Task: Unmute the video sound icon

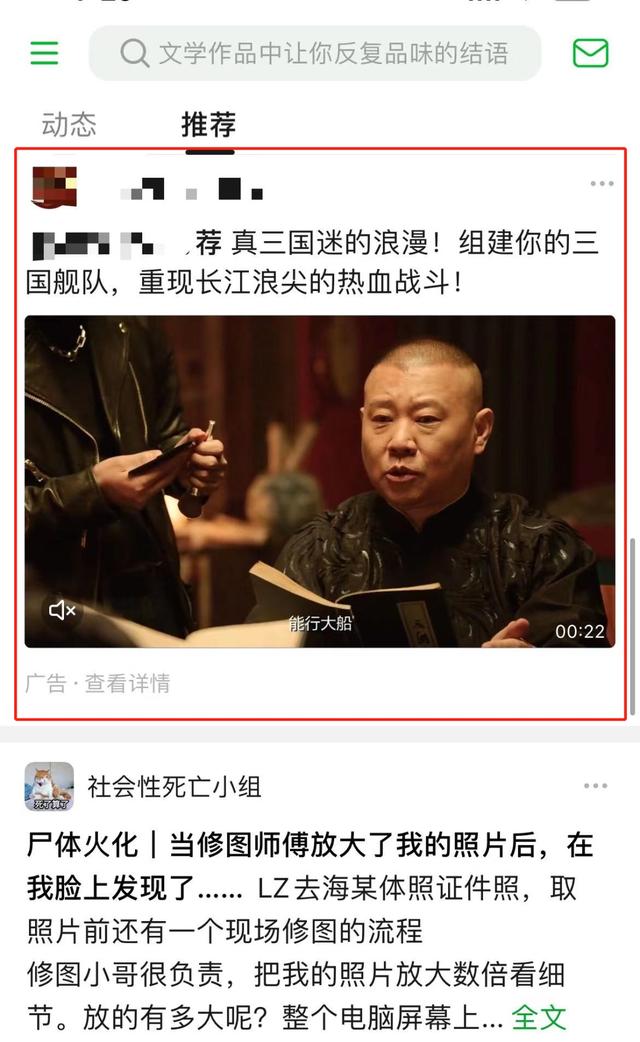Action: (62, 609)
